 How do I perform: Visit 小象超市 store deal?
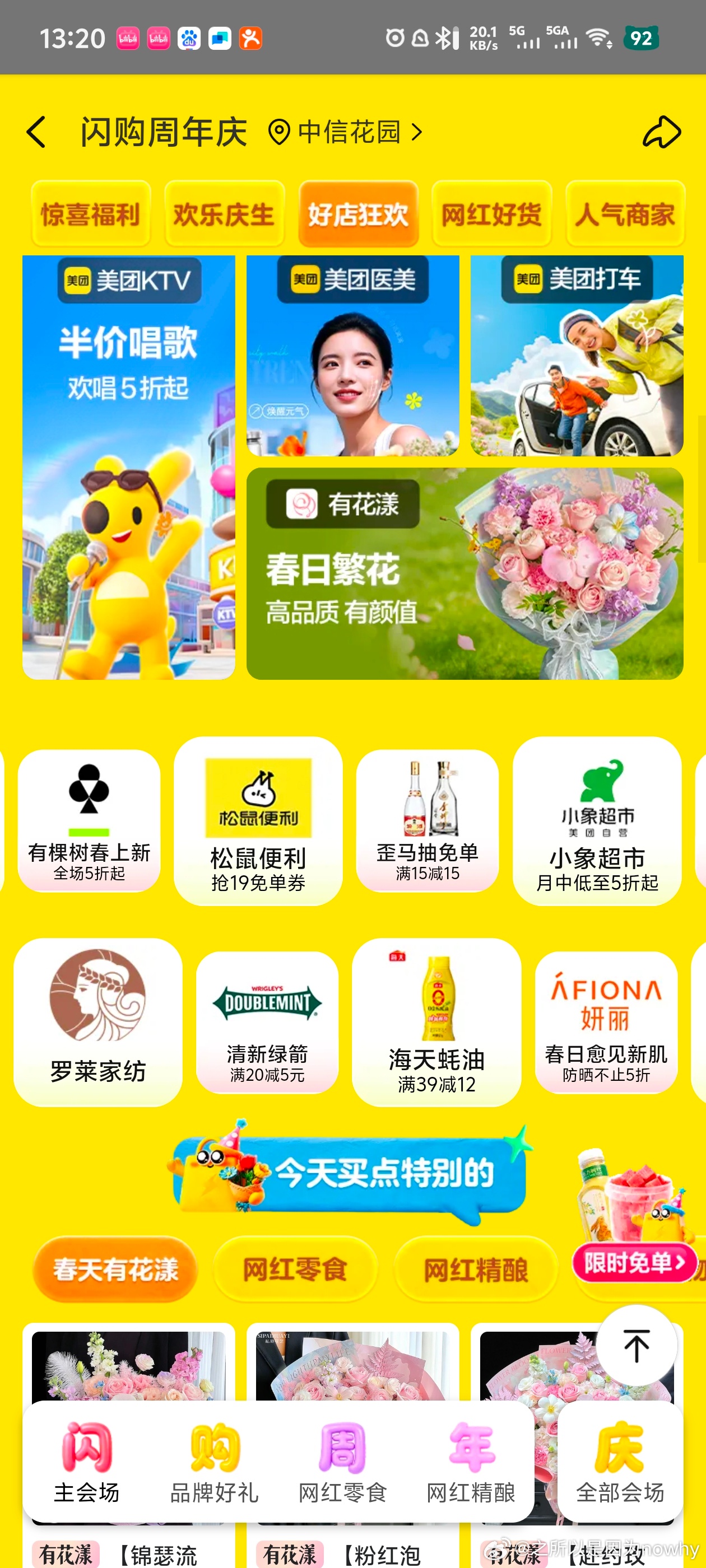pyautogui.click(x=596, y=820)
